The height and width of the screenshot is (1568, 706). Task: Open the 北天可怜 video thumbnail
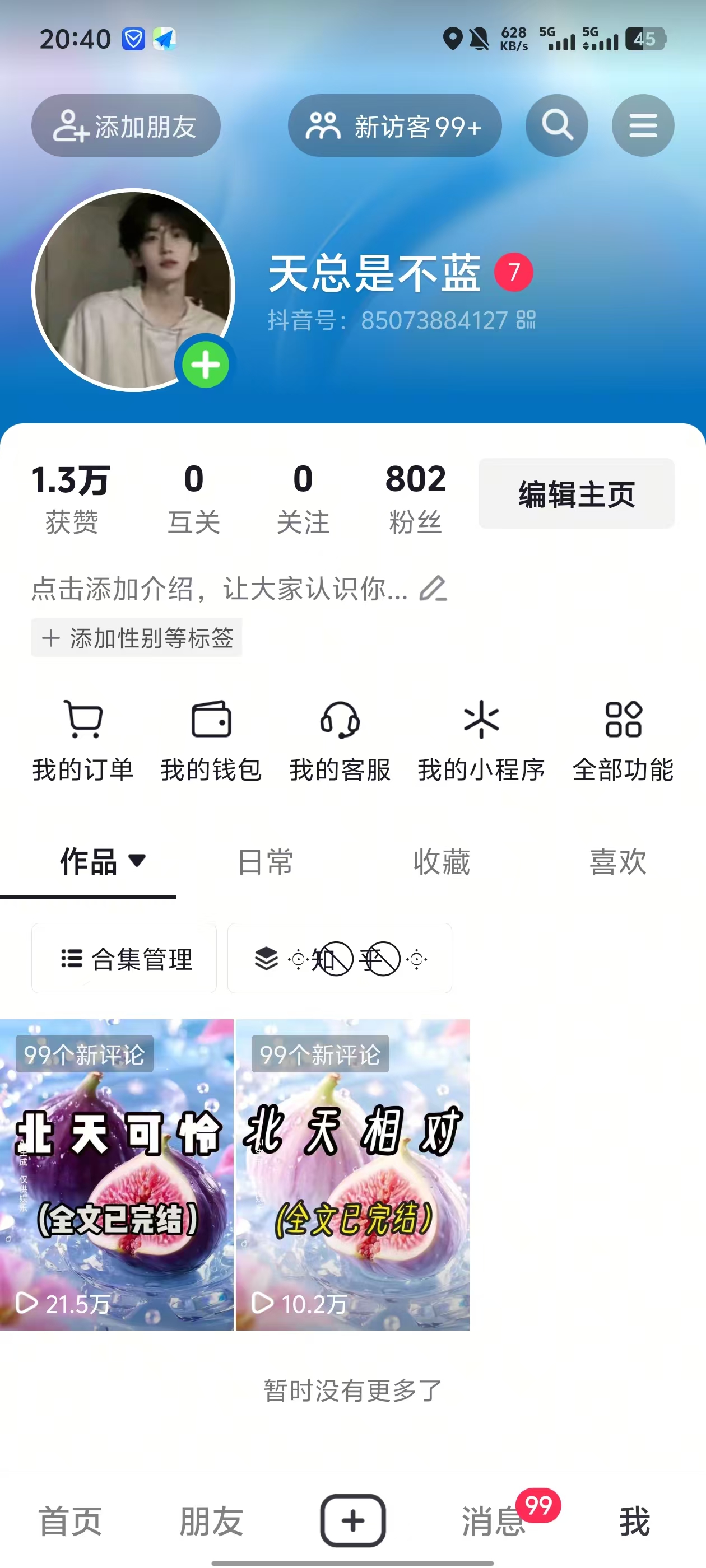pos(116,1175)
